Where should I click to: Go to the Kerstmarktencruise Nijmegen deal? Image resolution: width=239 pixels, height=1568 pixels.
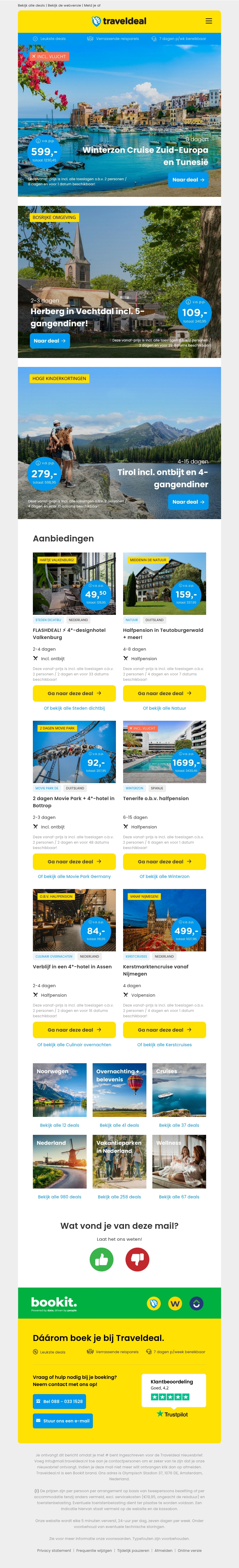click(164, 1030)
